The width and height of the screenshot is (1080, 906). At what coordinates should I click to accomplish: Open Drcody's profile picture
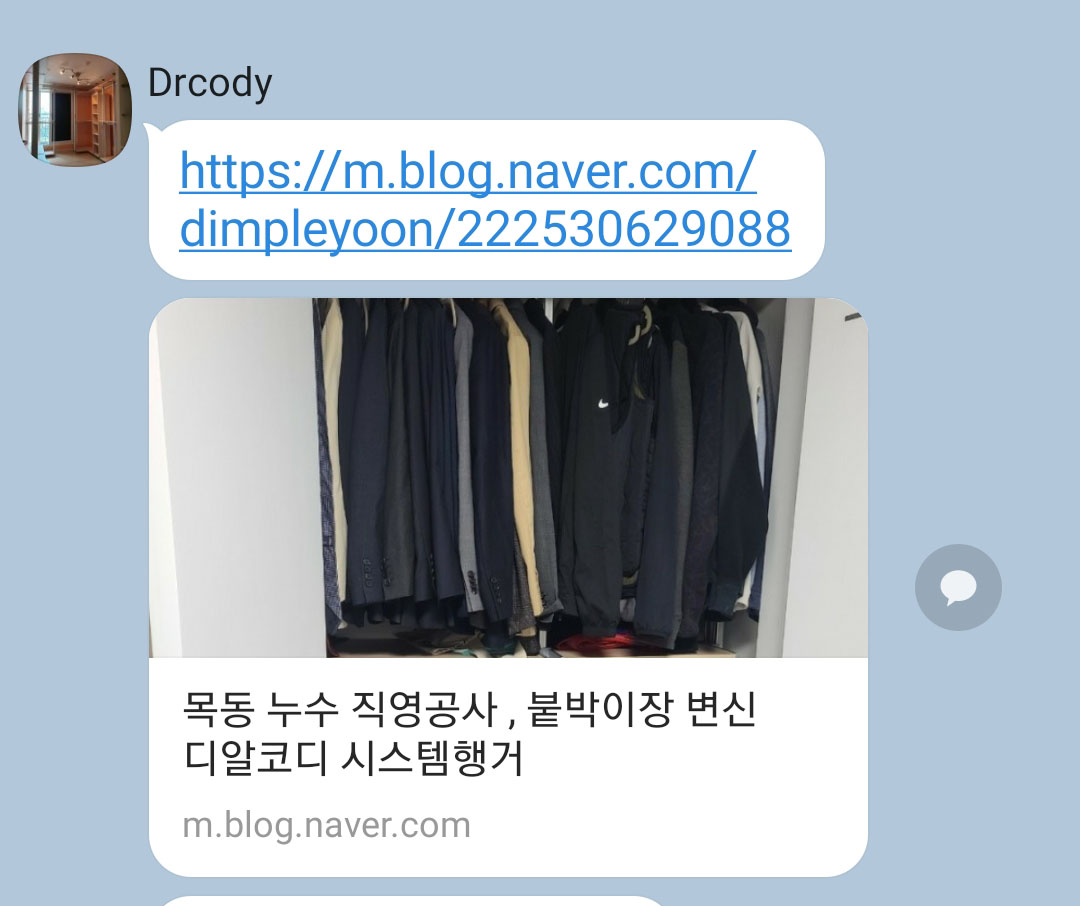(75, 109)
